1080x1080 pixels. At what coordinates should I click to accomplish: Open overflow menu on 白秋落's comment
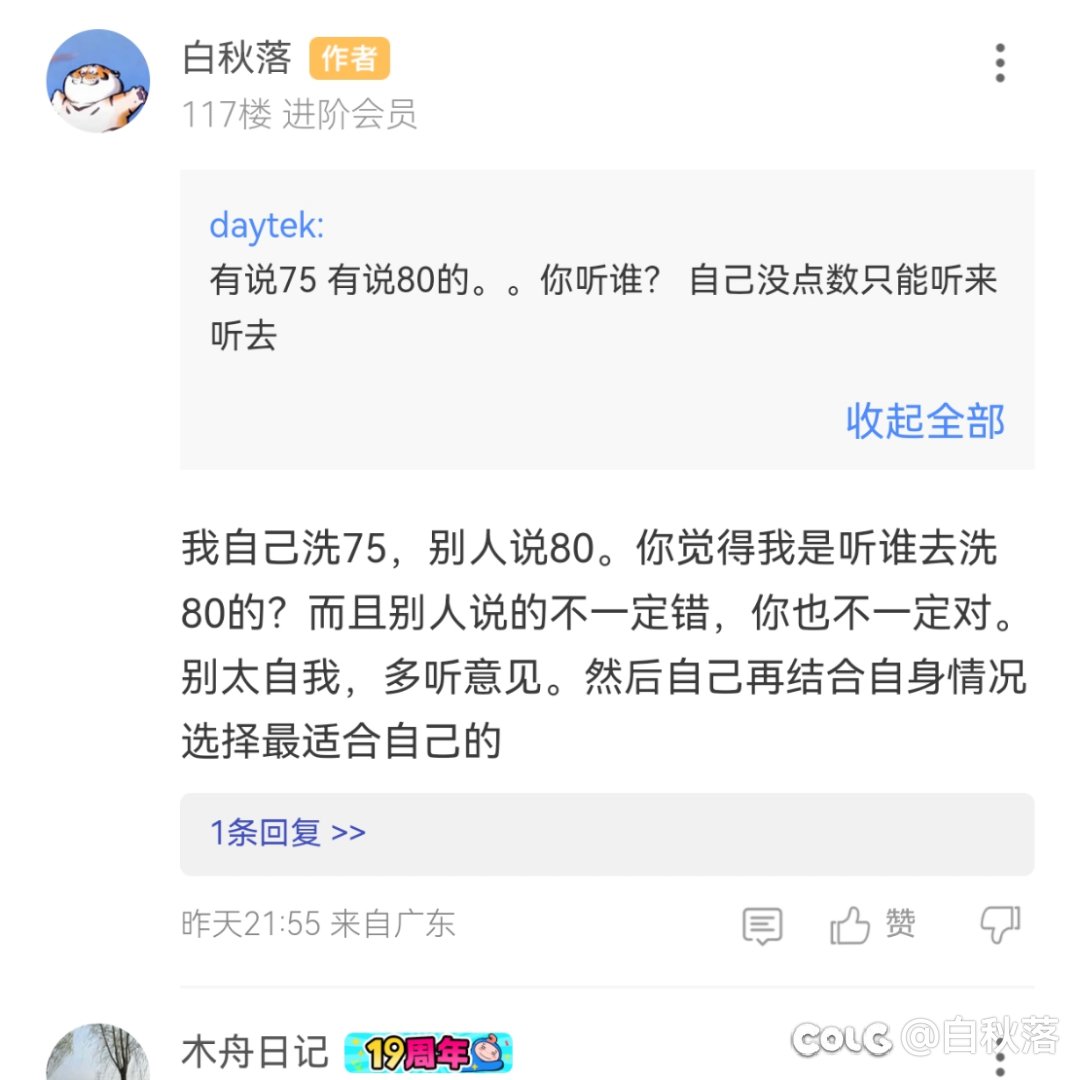pyautogui.click(x=999, y=64)
